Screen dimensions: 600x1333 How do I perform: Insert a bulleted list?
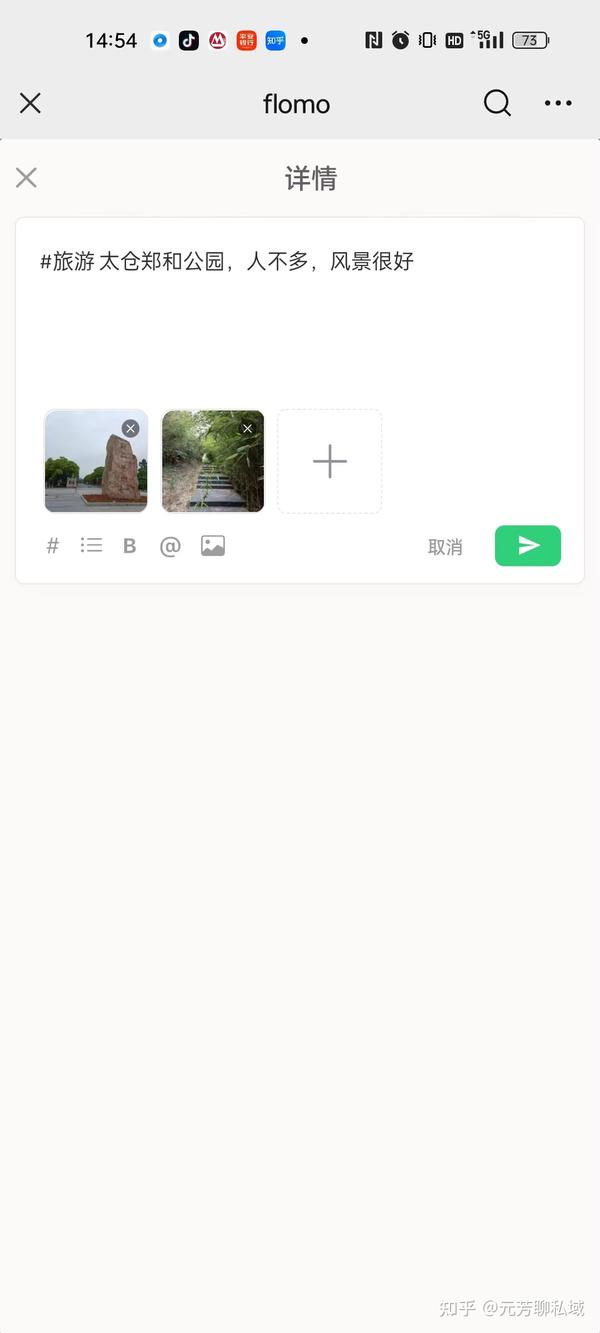click(91, 546)
